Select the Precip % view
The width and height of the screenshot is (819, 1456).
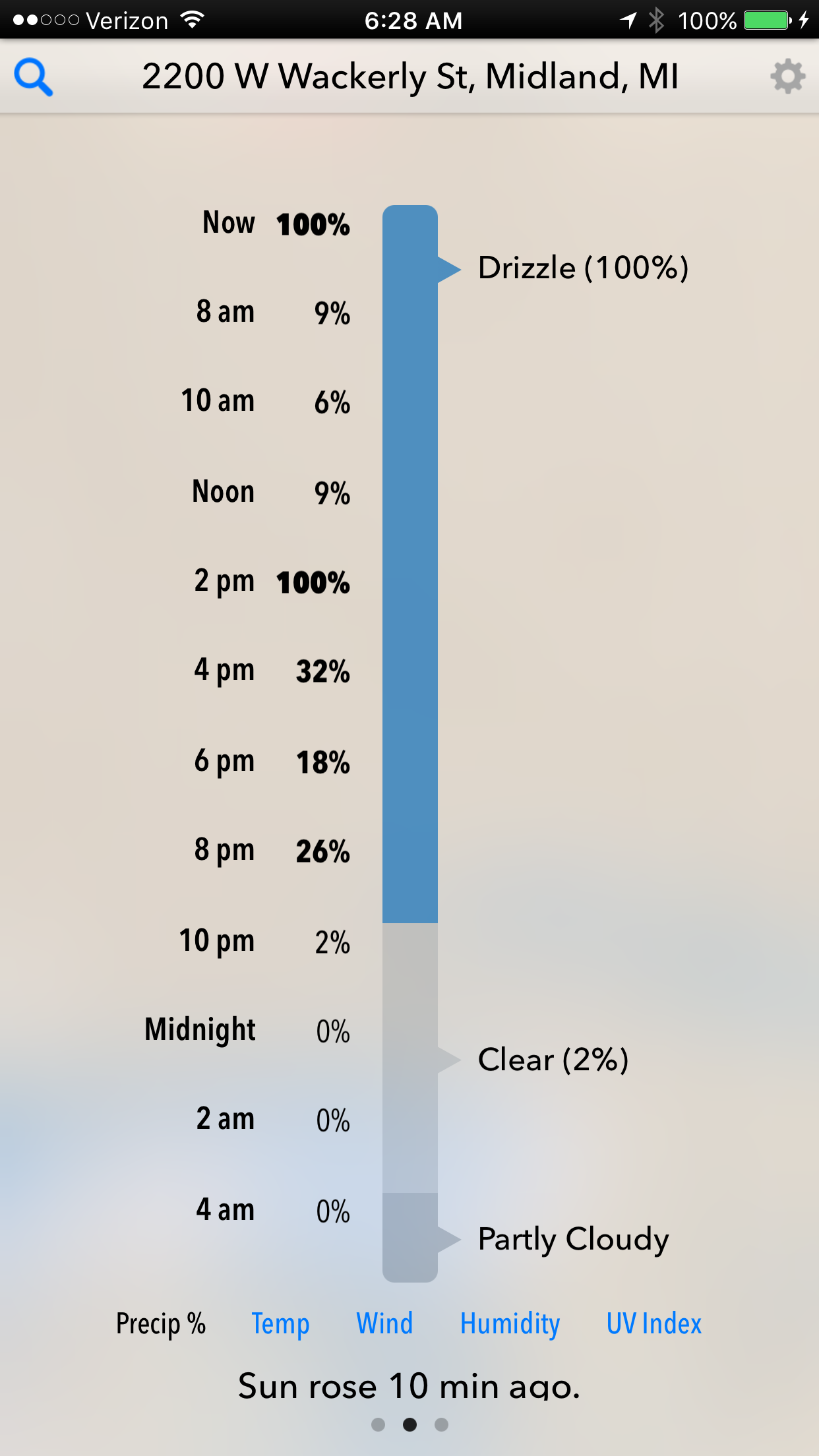161,1323
